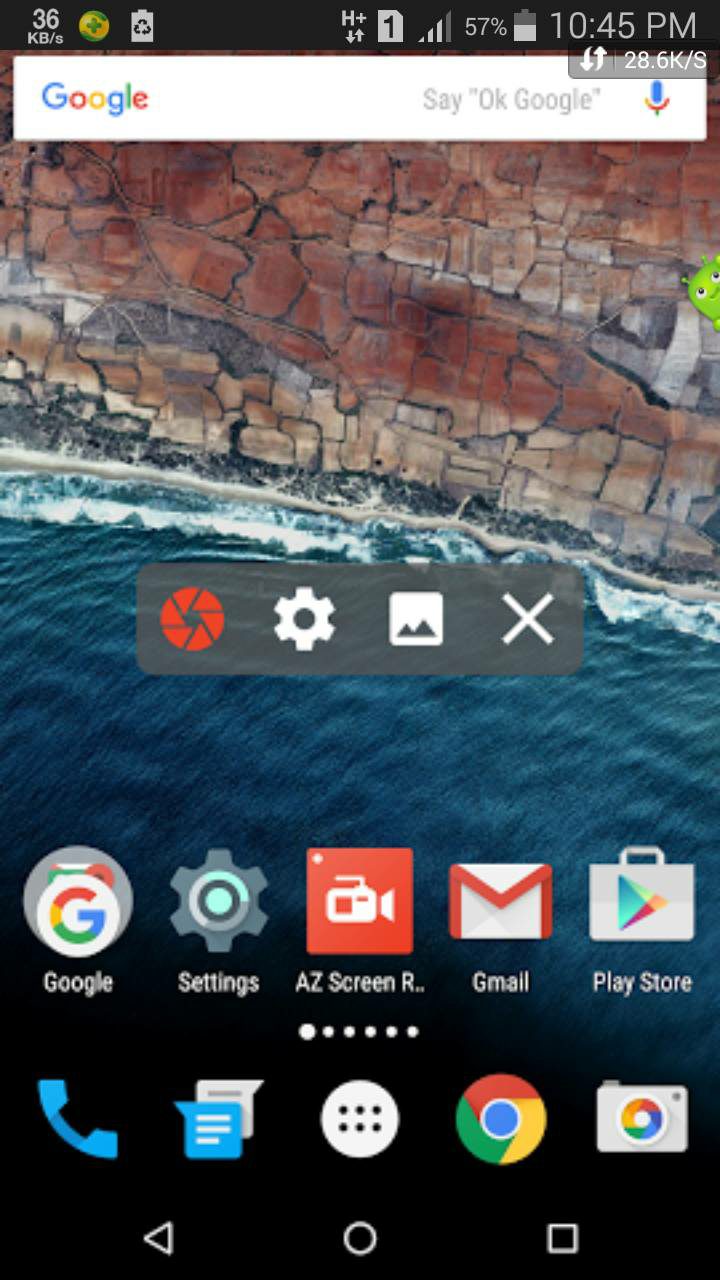Open the Settings app
The image size is (720, 1280).
218,902
